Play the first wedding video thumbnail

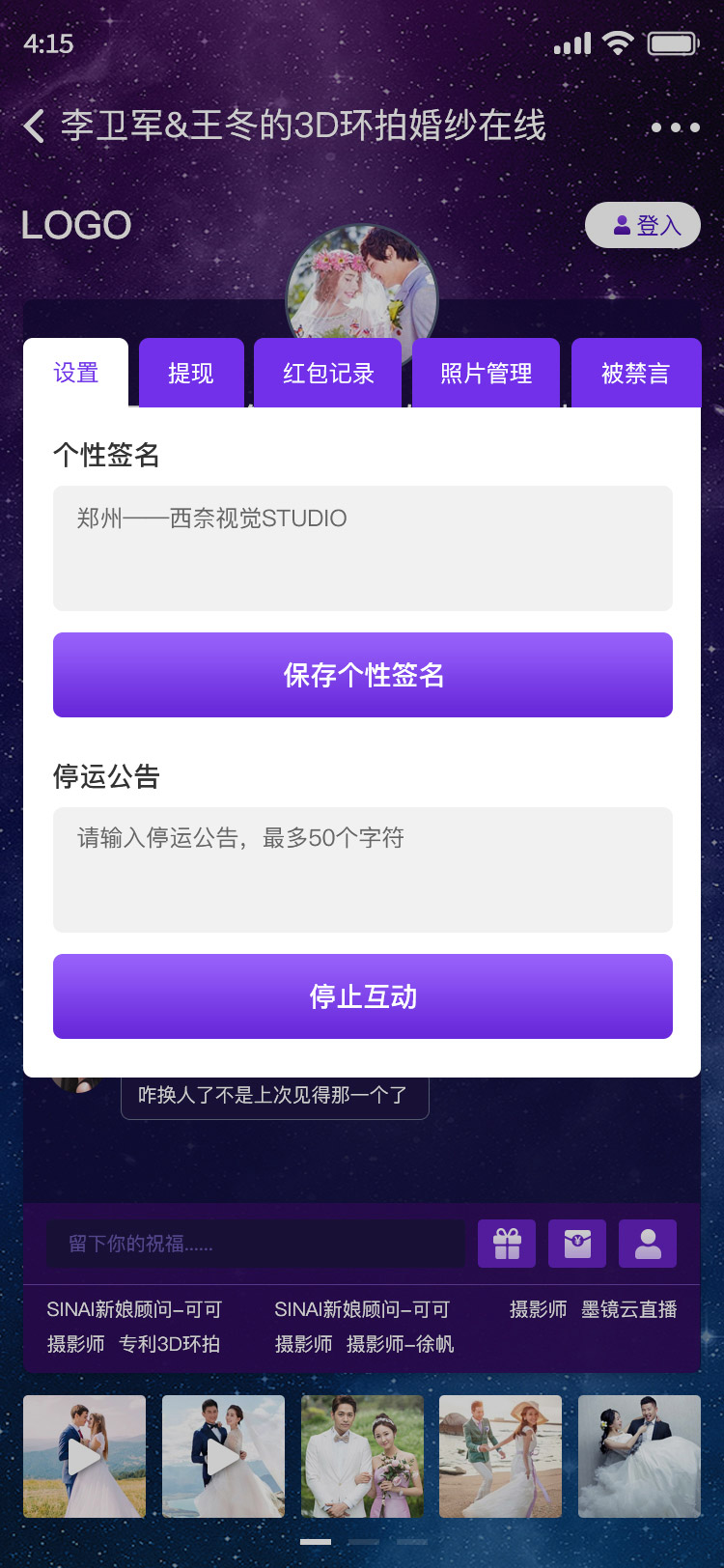[85, 1456]
